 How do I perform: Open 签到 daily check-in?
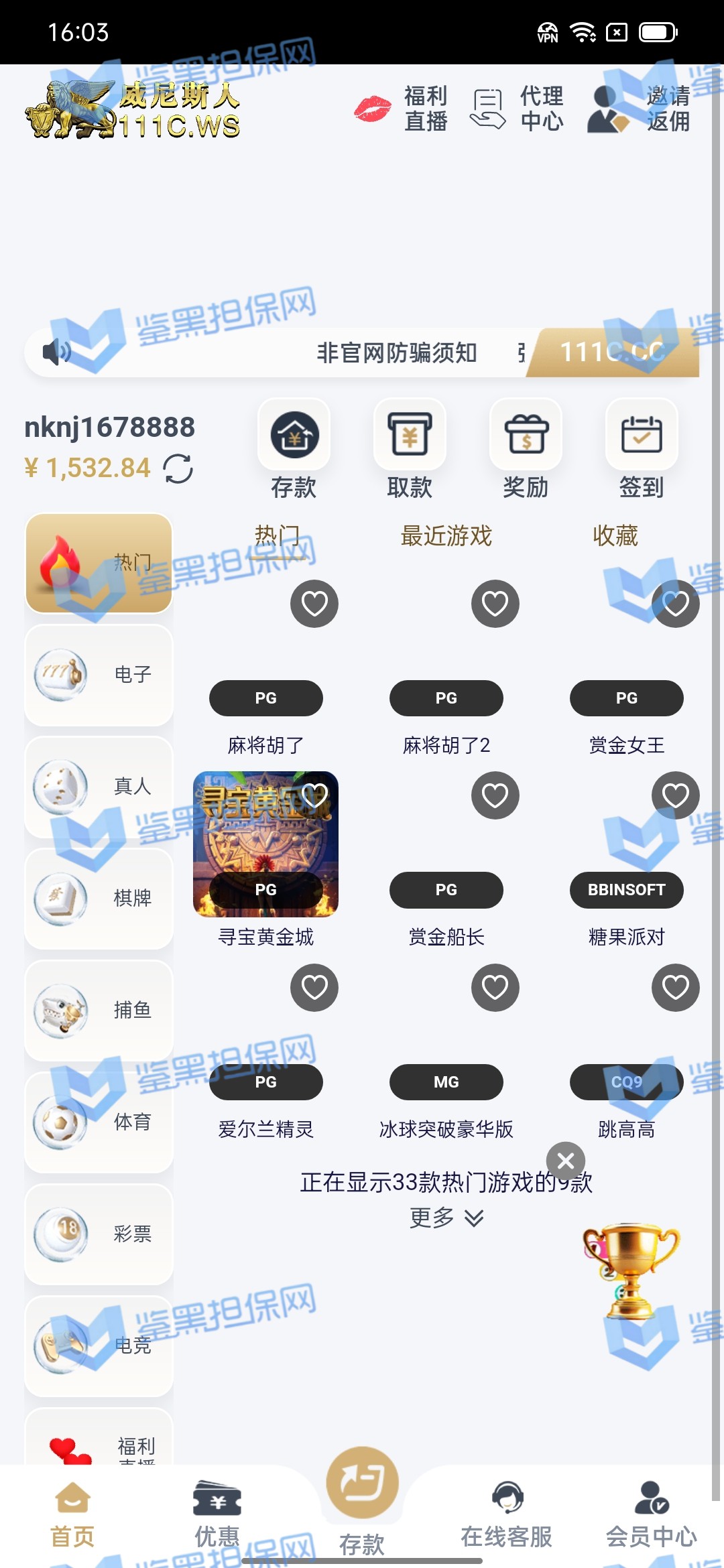pyautogui.click(x=642, y=436)
